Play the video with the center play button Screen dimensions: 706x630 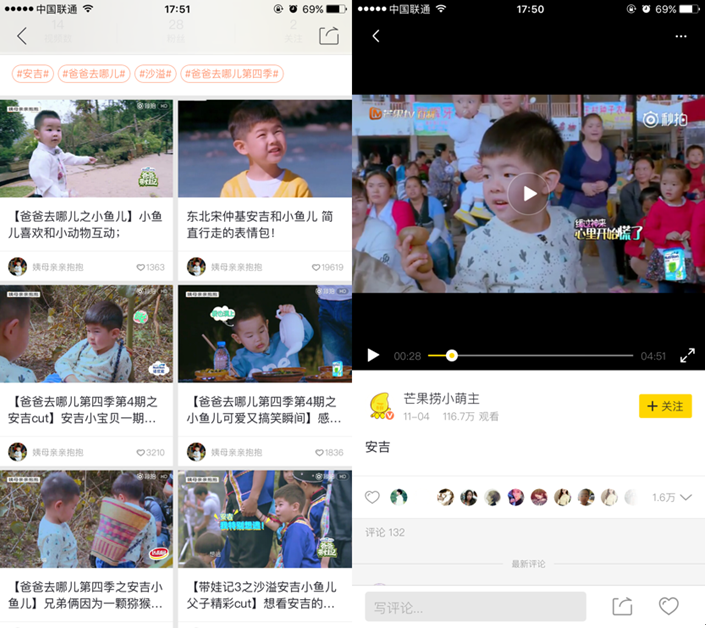(528, 193)
